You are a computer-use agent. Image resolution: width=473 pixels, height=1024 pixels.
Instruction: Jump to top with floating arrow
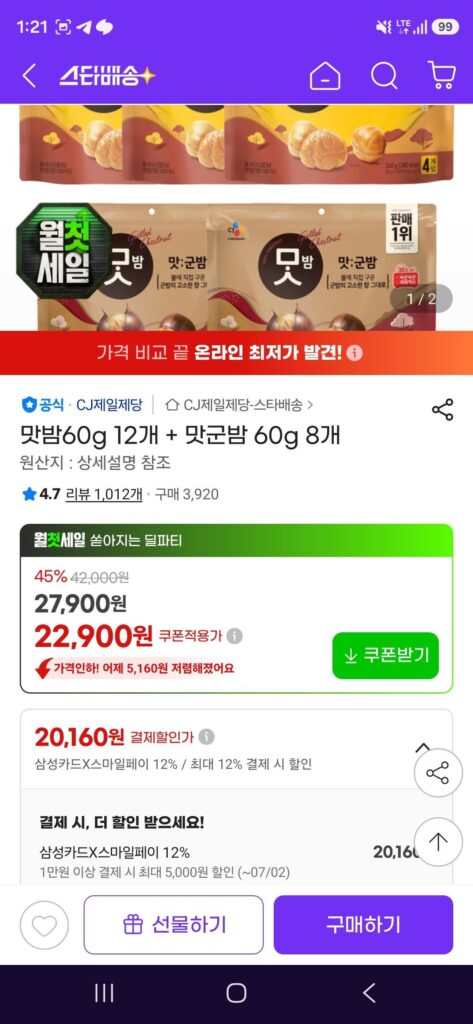tap(438, 842)
